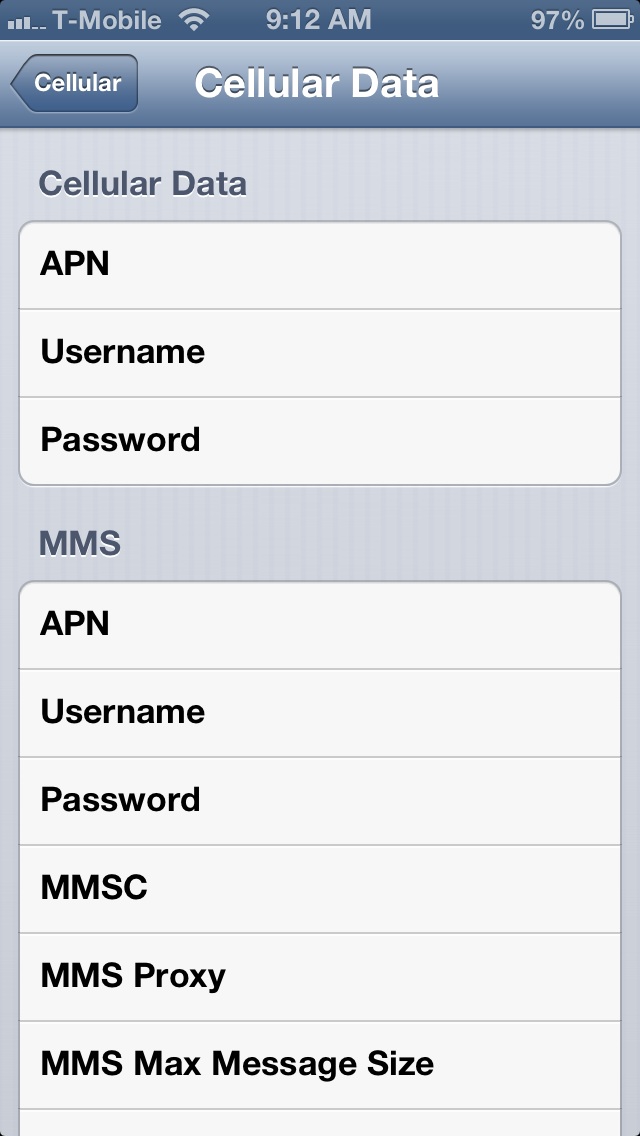
Task: Edit the MMS Max Message Size field
Action: (x=320, y=1064)
